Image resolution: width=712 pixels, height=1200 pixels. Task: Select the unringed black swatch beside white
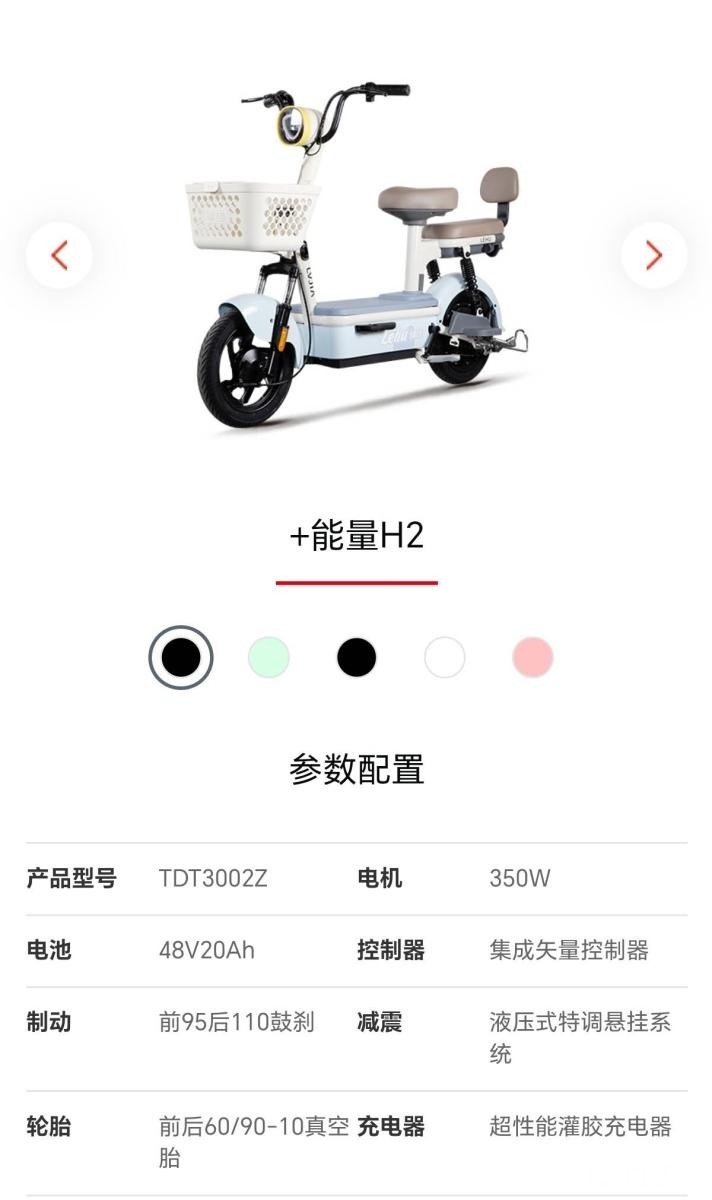click(357, 657)
